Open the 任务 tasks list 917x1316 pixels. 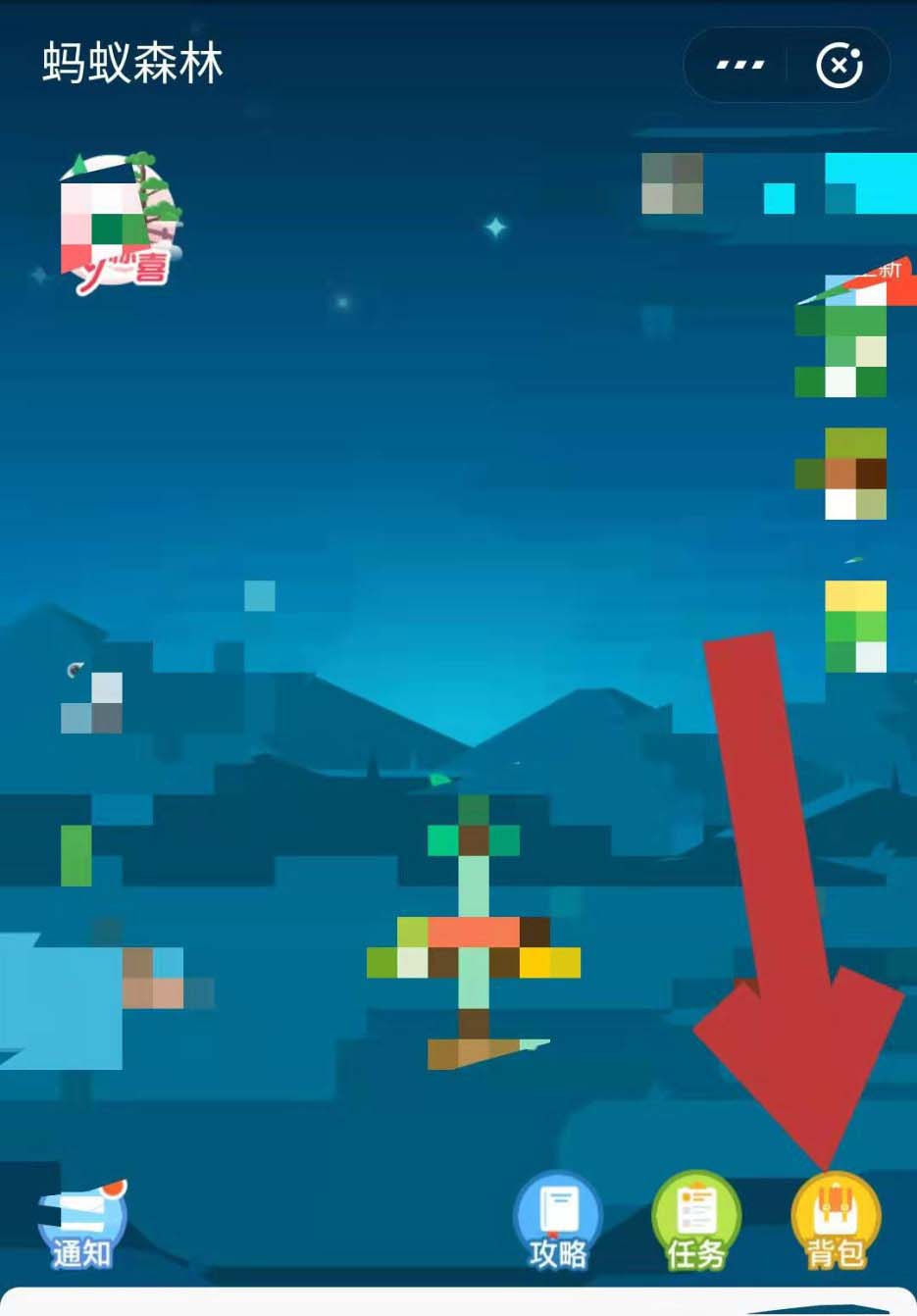tap(695, 1222)
